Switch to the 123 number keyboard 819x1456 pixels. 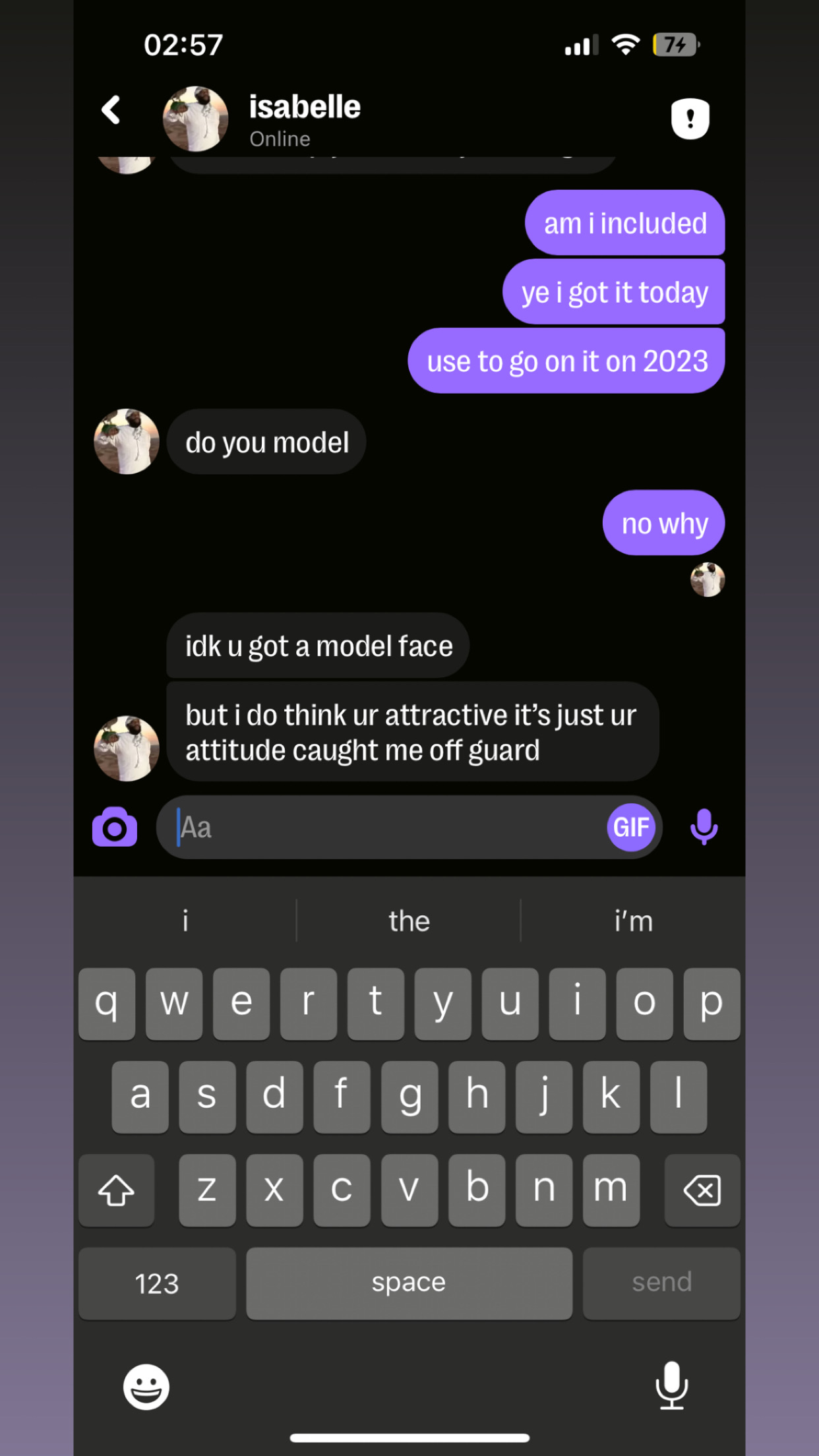point(157,1283)
